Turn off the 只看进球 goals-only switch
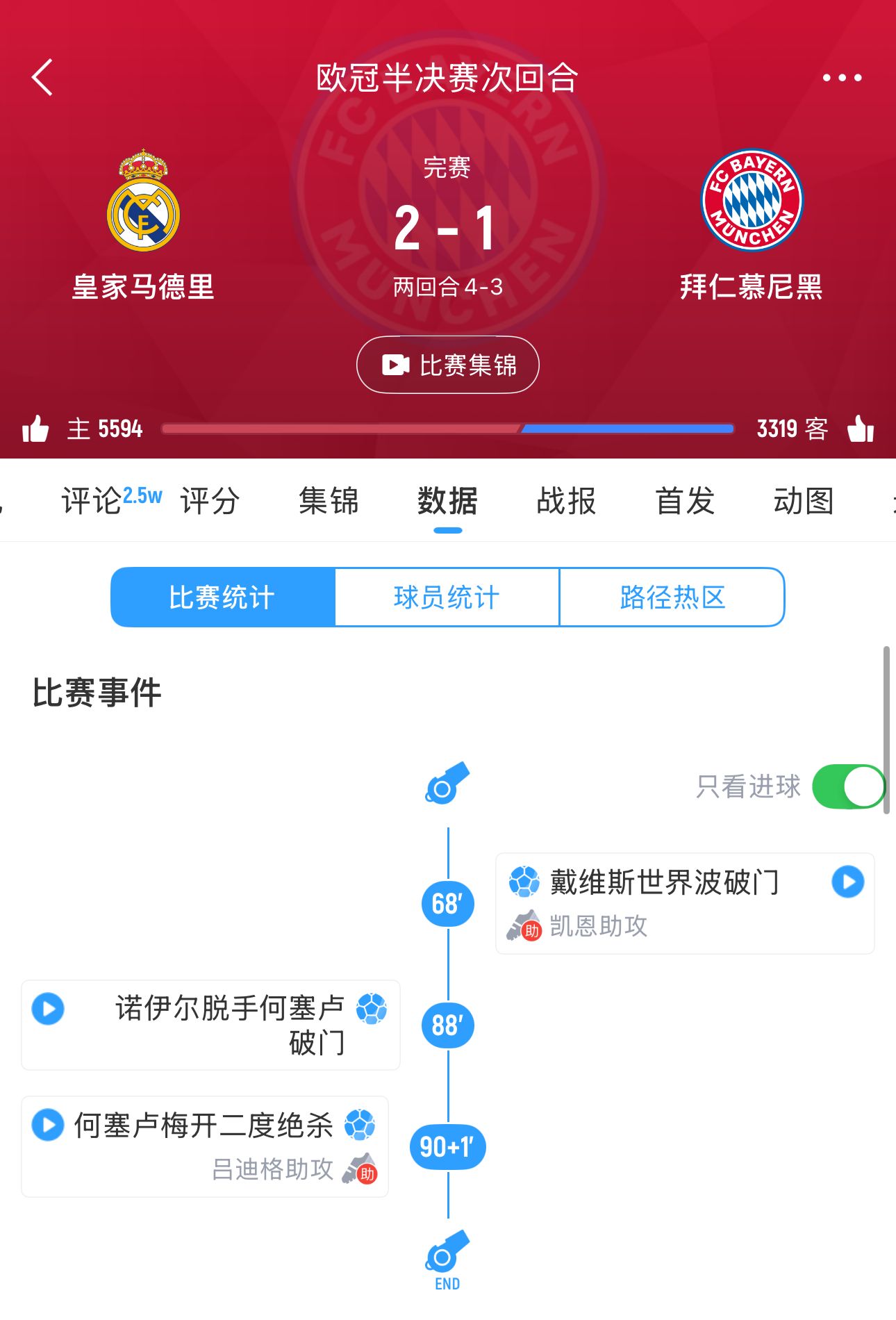Image resolution: width=896 pixels, height=1320 pixels. click(848, 786)
